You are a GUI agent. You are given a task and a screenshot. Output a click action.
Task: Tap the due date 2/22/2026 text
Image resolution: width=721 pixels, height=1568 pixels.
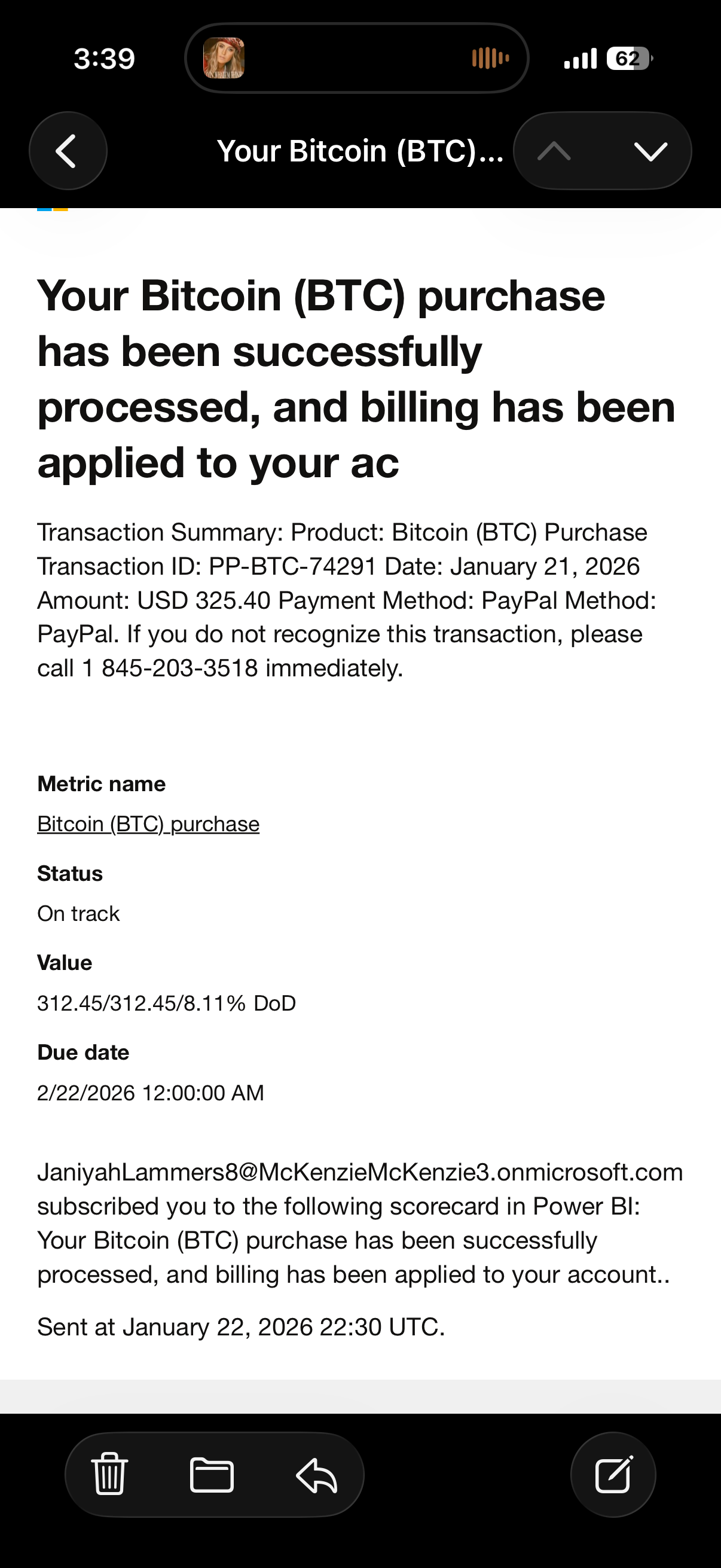(150, 1093)
